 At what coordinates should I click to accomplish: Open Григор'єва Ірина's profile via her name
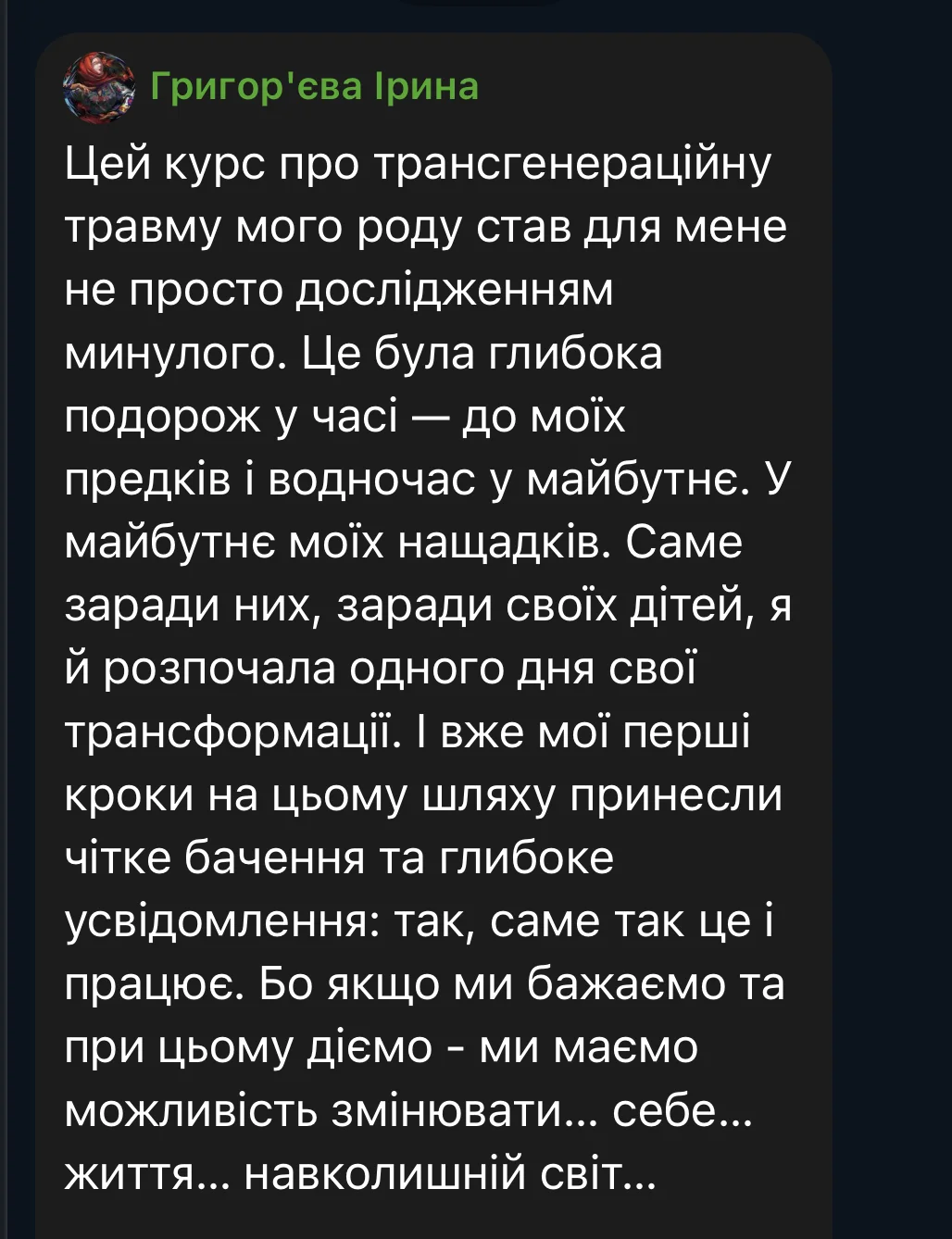314,87
